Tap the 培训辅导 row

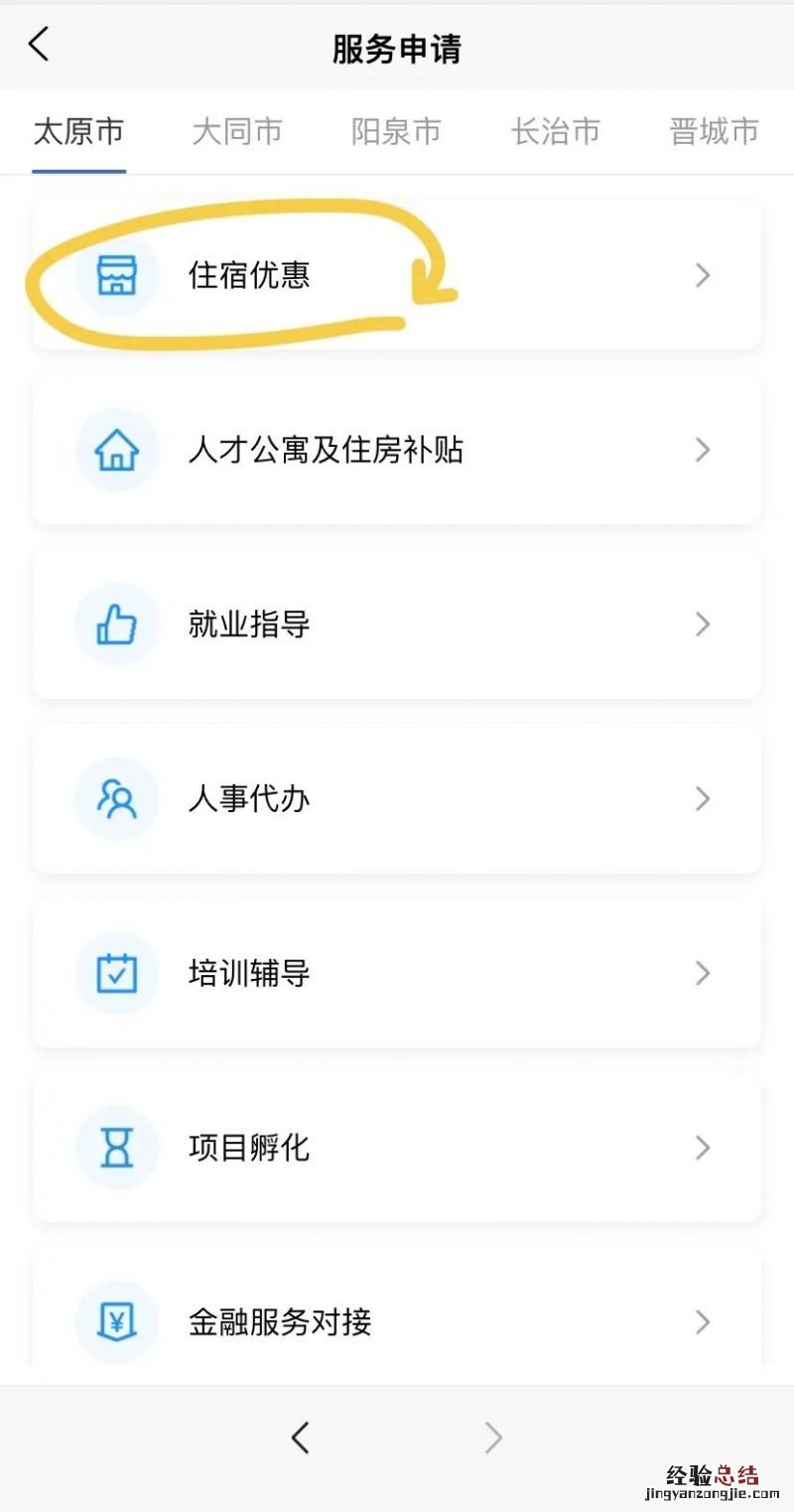397,973
